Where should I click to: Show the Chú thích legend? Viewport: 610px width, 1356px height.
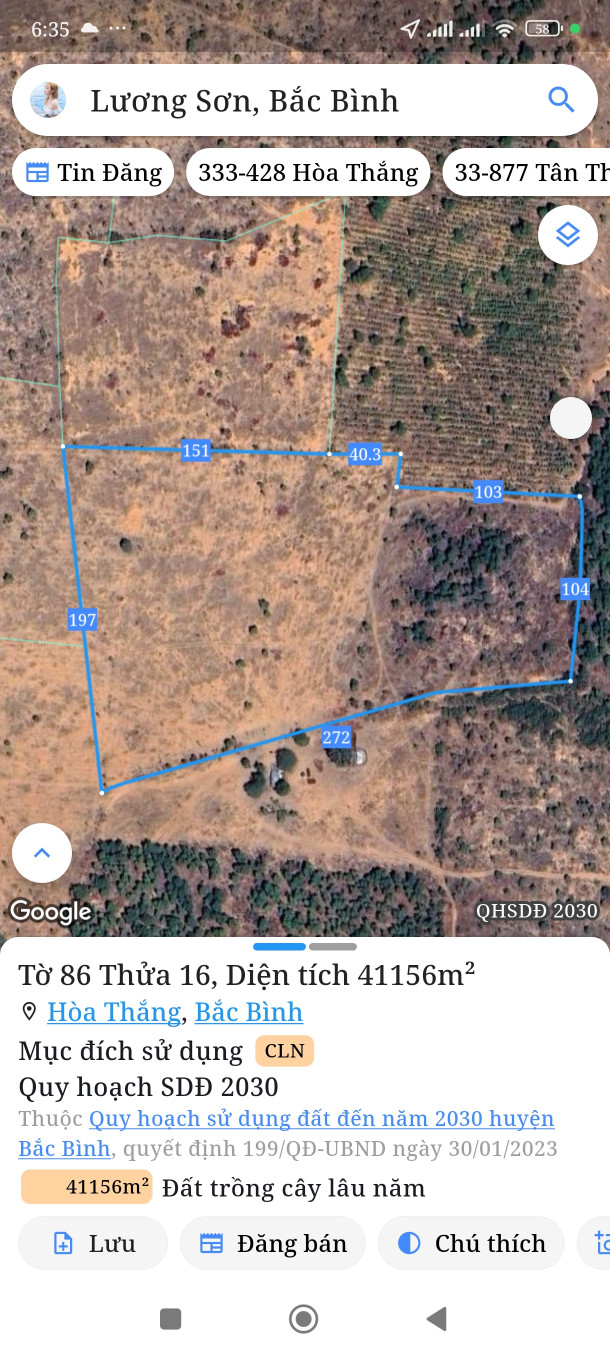click(471, 1243)
